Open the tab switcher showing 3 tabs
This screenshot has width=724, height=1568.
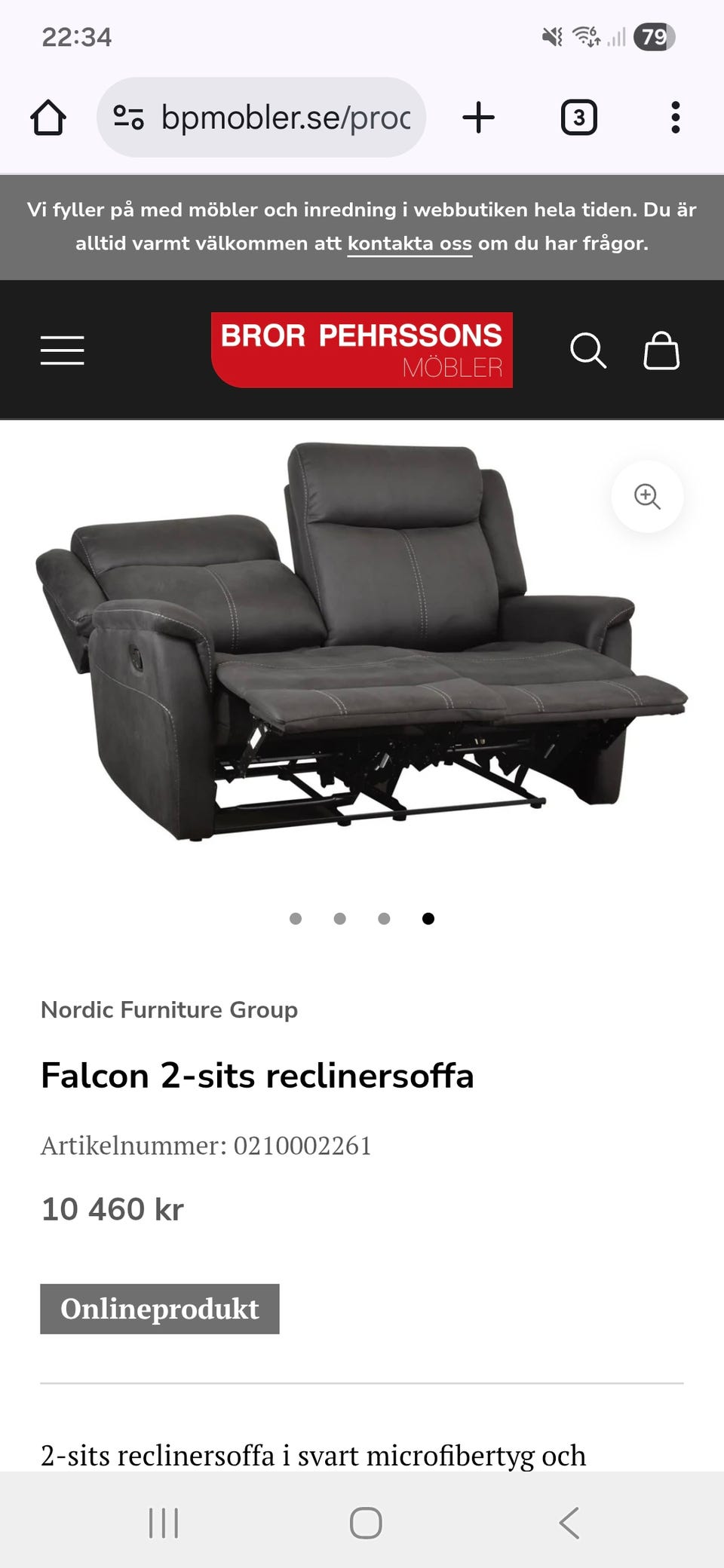coord(578,118)
